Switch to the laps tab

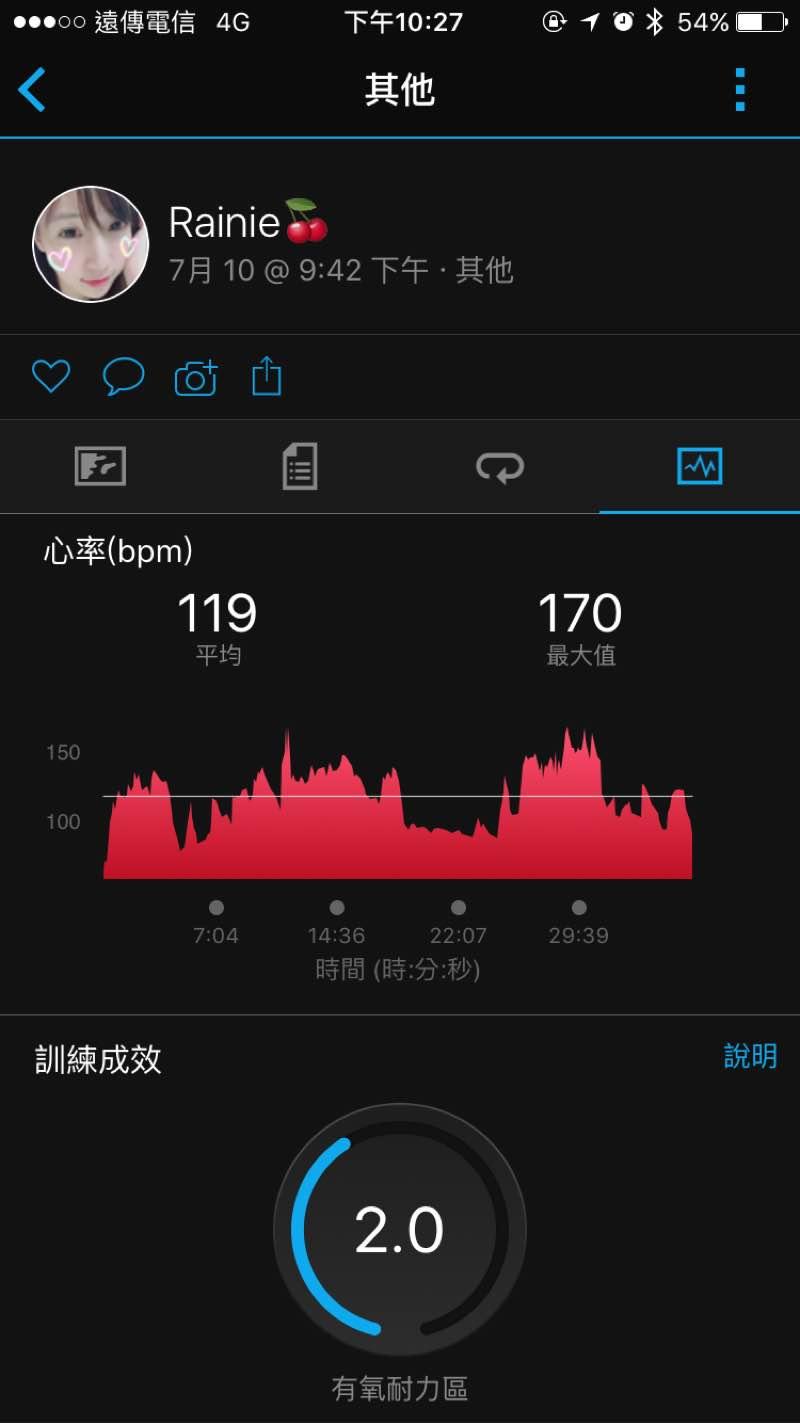click(x=500, y=466)
